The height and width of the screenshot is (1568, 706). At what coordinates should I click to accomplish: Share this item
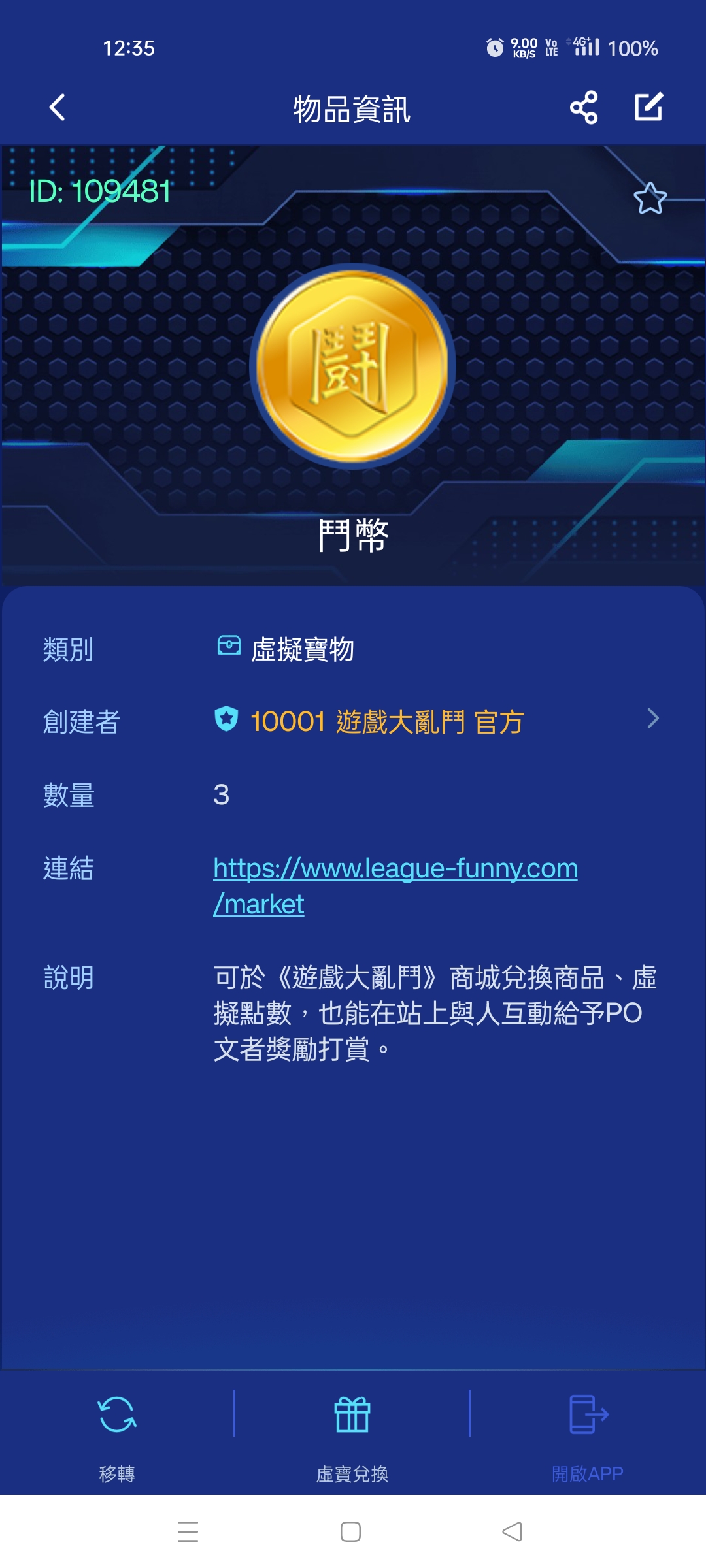point(584,108)
